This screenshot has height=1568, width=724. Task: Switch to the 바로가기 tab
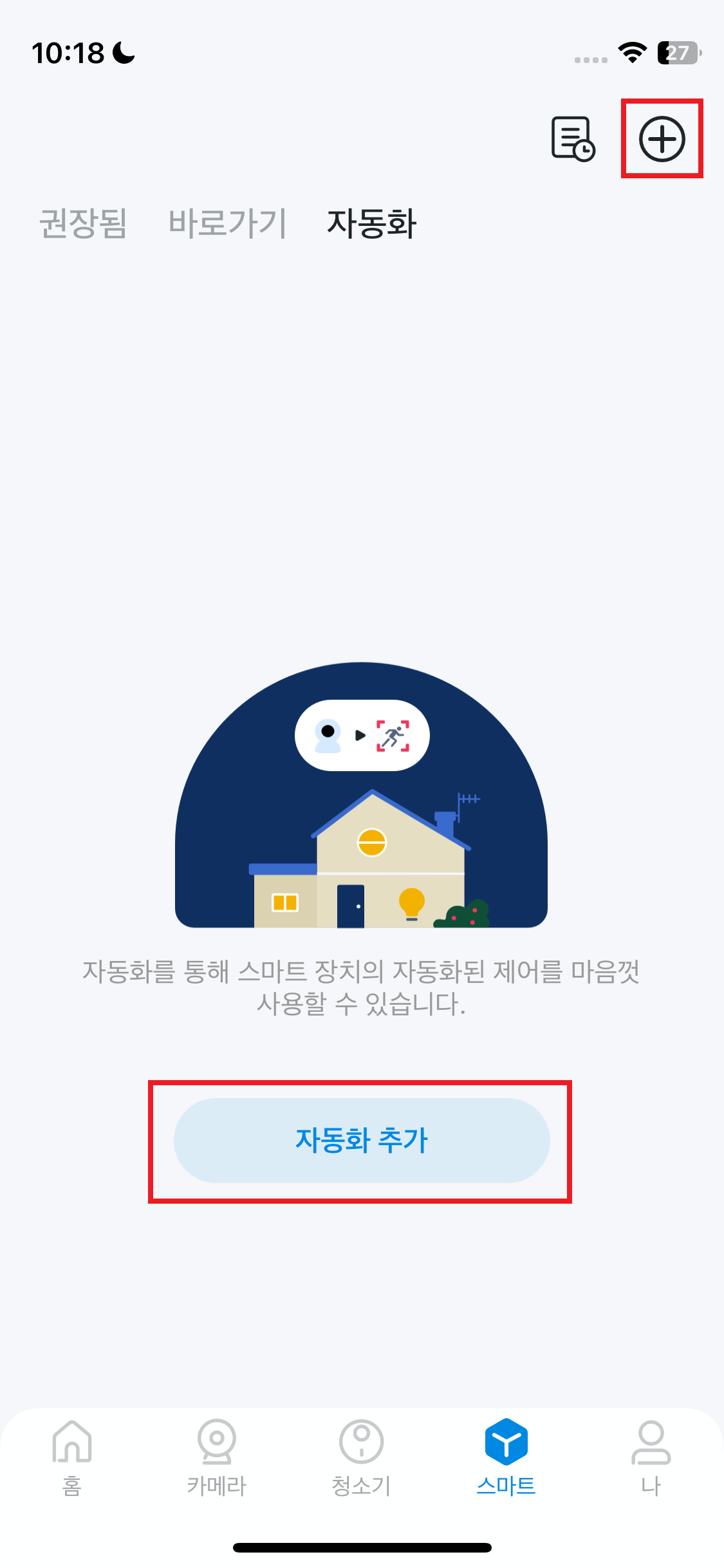[227, 224]
